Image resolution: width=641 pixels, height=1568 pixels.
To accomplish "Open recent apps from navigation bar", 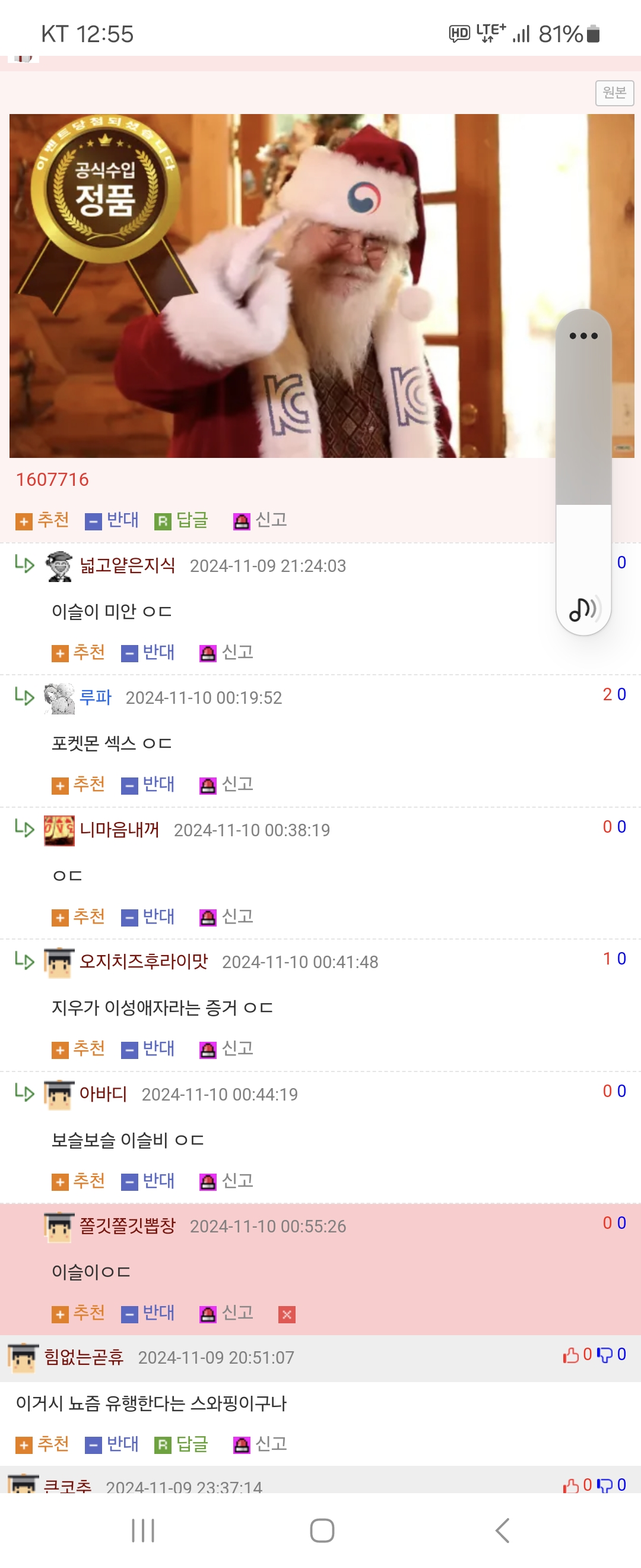I will pos(144,1529).
